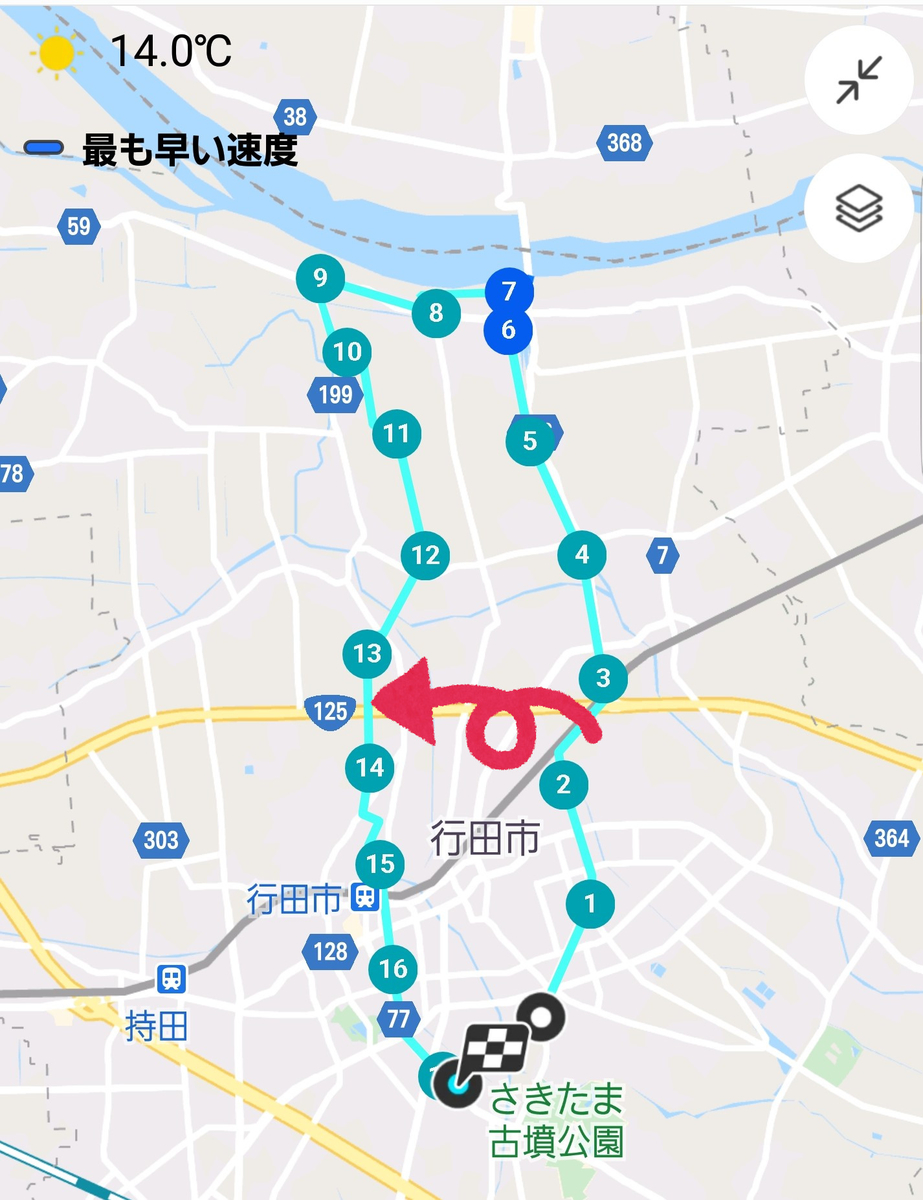Image resolution: width=923 pixels, height=1200 pixels.
Task: Select waypoint marker 16 on the route
Action: point(392,967)
